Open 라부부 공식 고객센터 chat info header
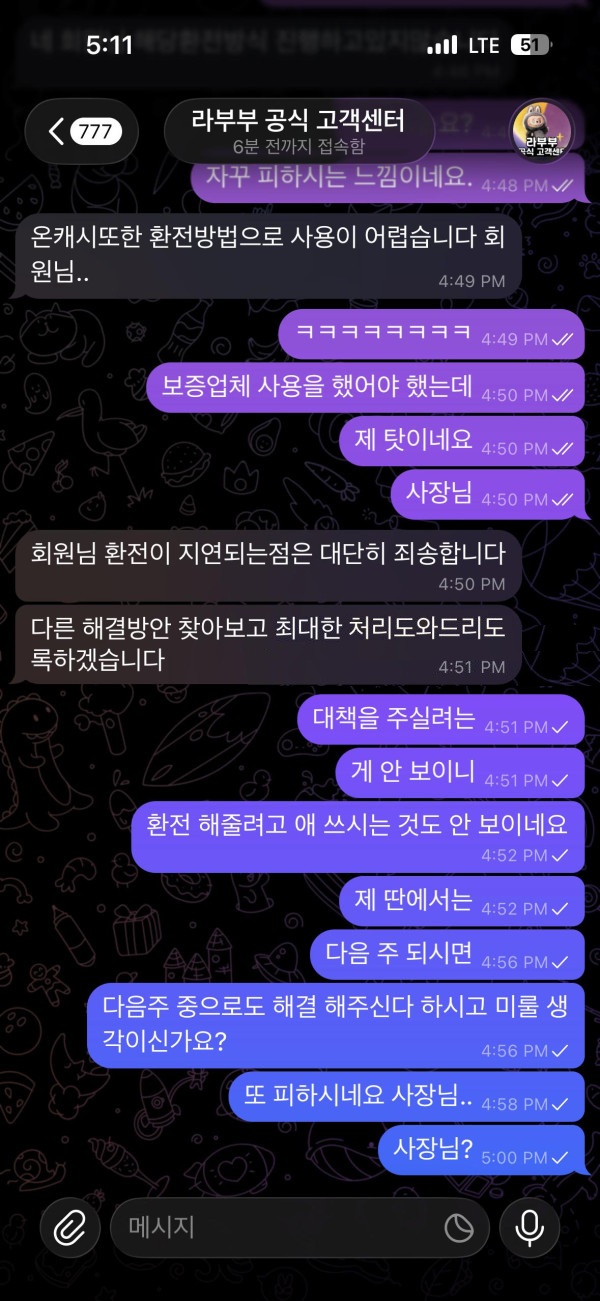This screenshot has width=600, height=1301. tap(298, 131)
